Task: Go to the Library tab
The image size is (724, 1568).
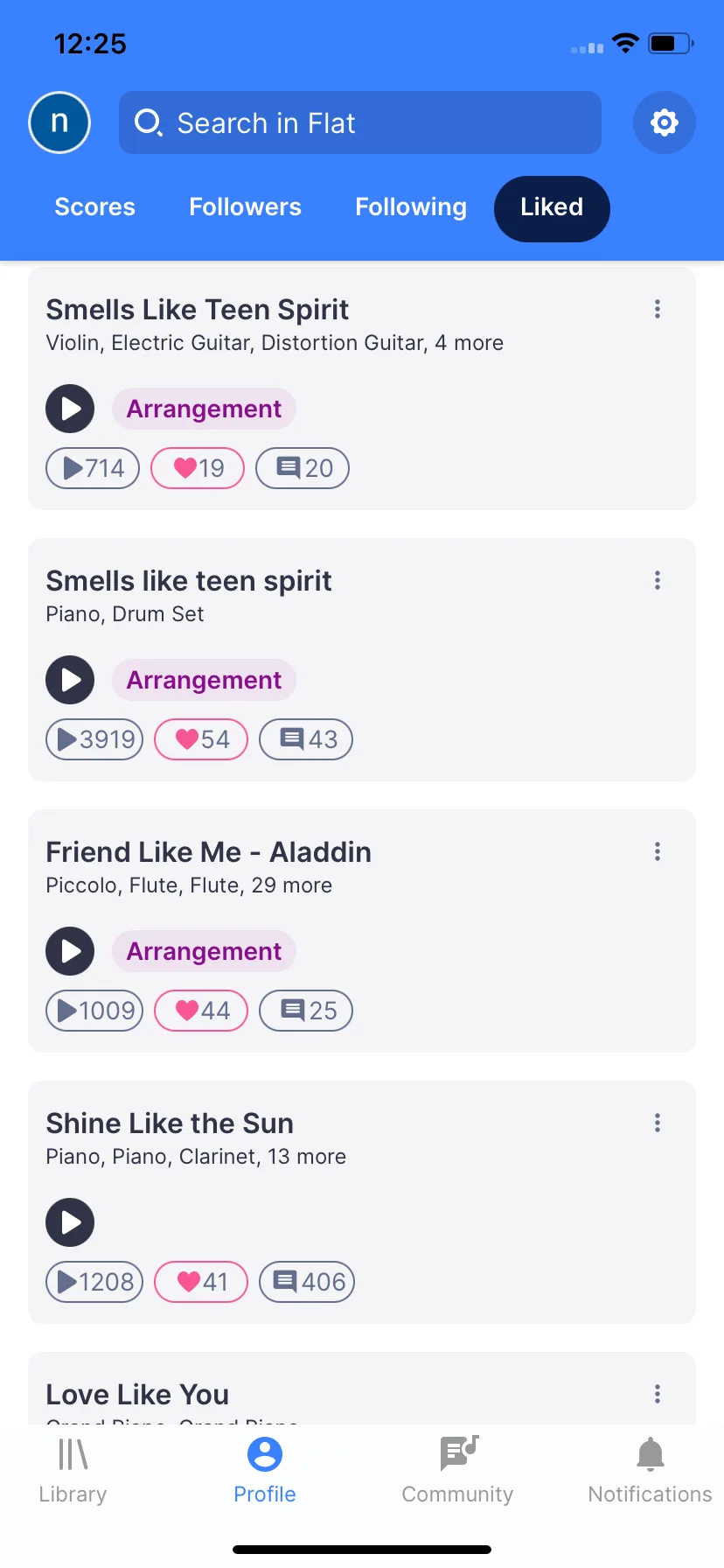Action: (x=73, y=1470)
